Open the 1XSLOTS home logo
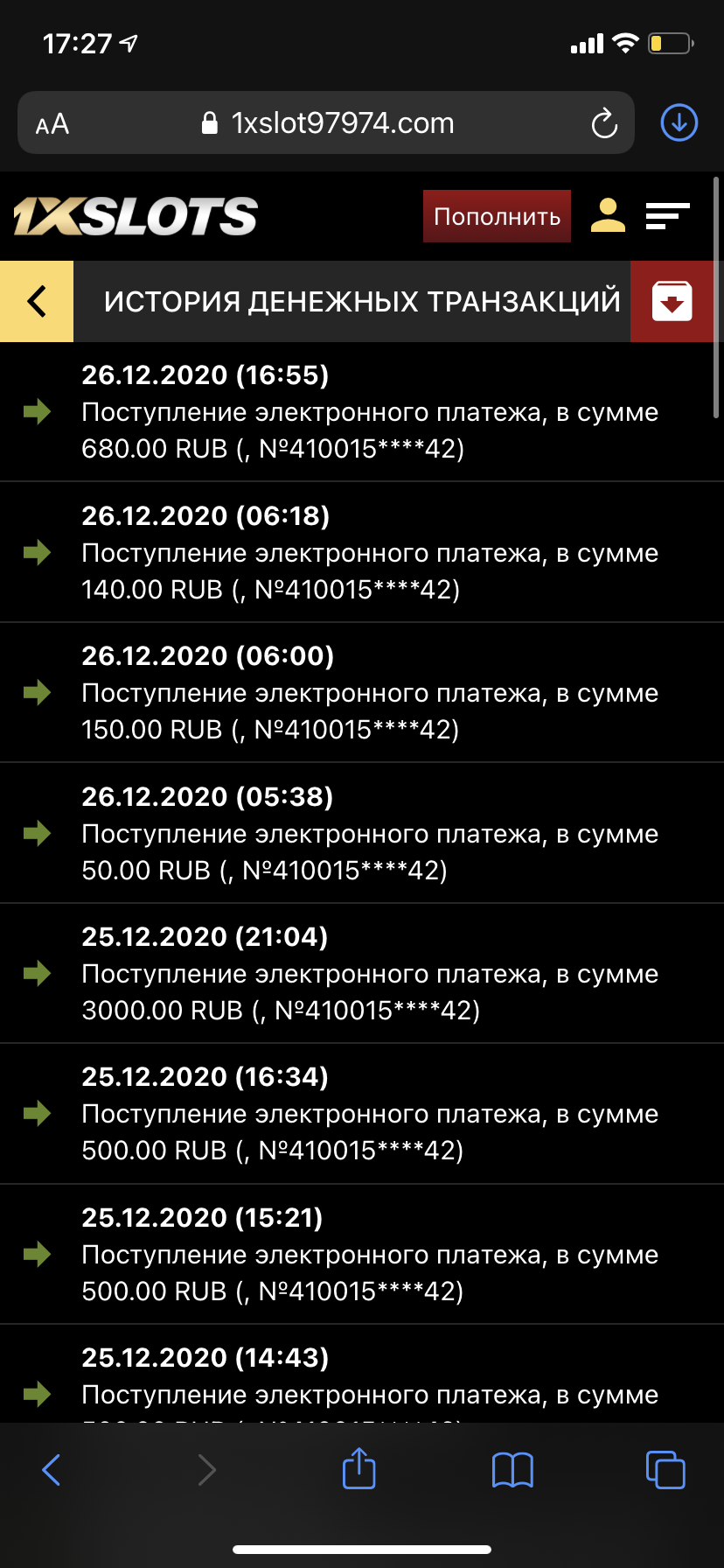This screenshot has height=1568, width=724. click(x=136, y=216)
